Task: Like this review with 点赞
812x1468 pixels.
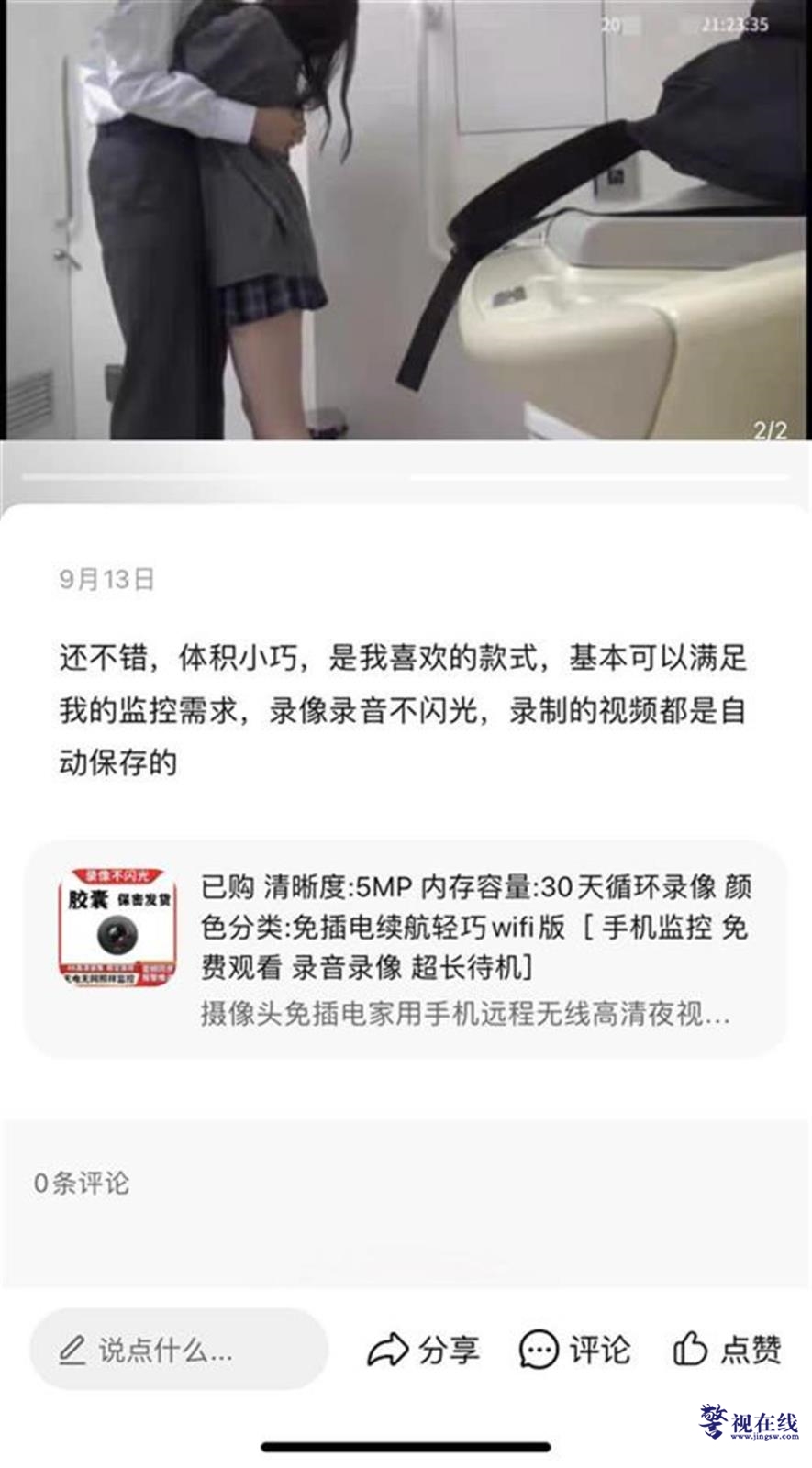Action: click(x=728, y=1350)
